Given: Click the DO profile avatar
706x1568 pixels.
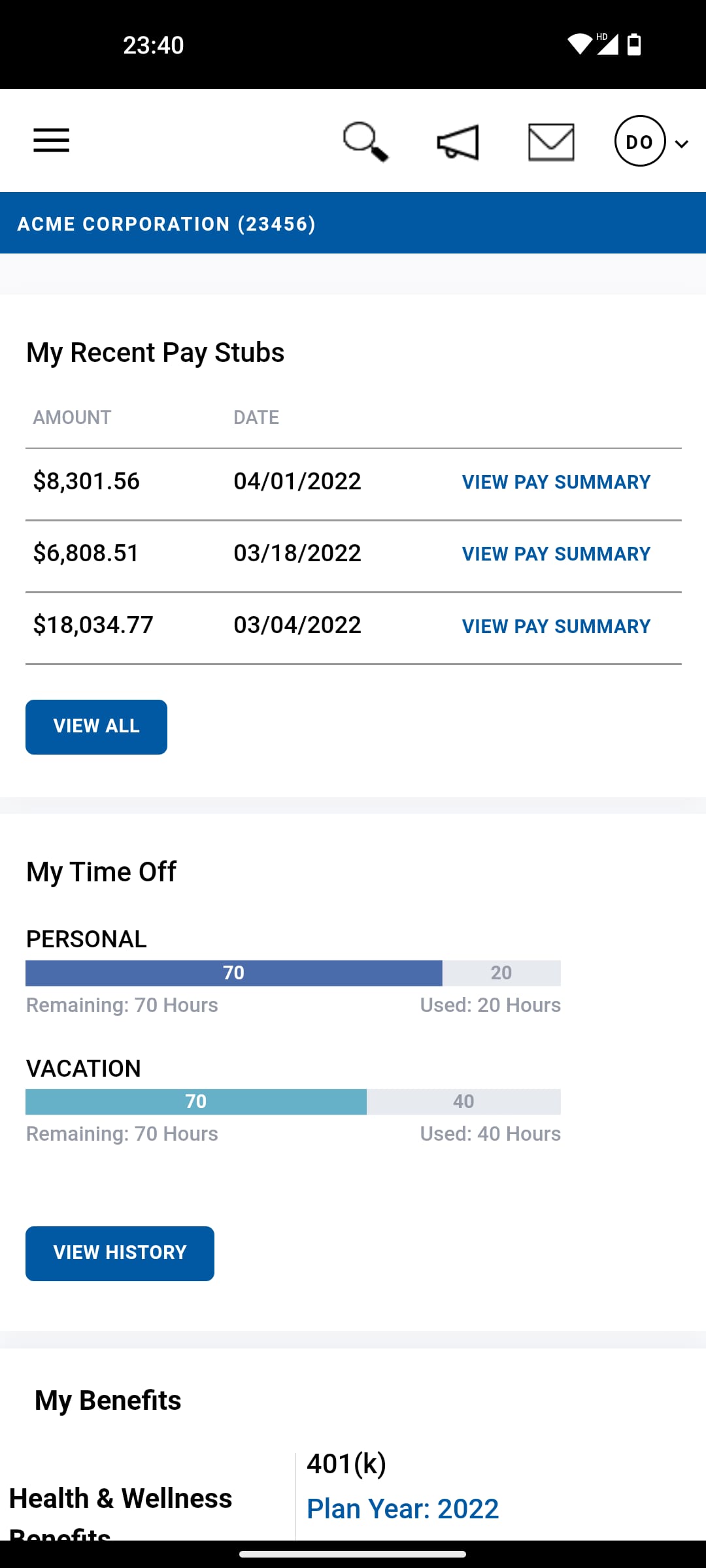Looking at the screenshot, I should (x=639, y=142).
